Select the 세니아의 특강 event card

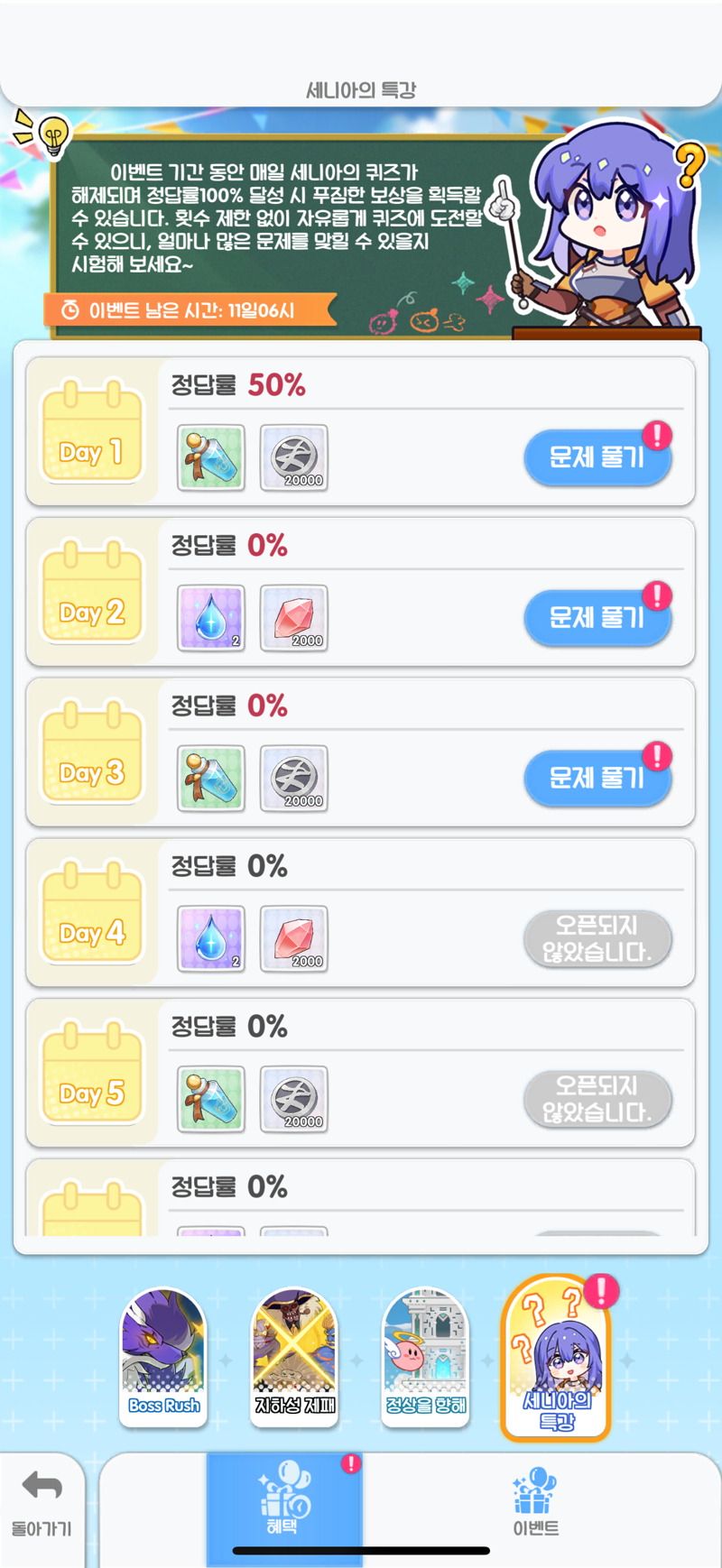pos(556,1358)
